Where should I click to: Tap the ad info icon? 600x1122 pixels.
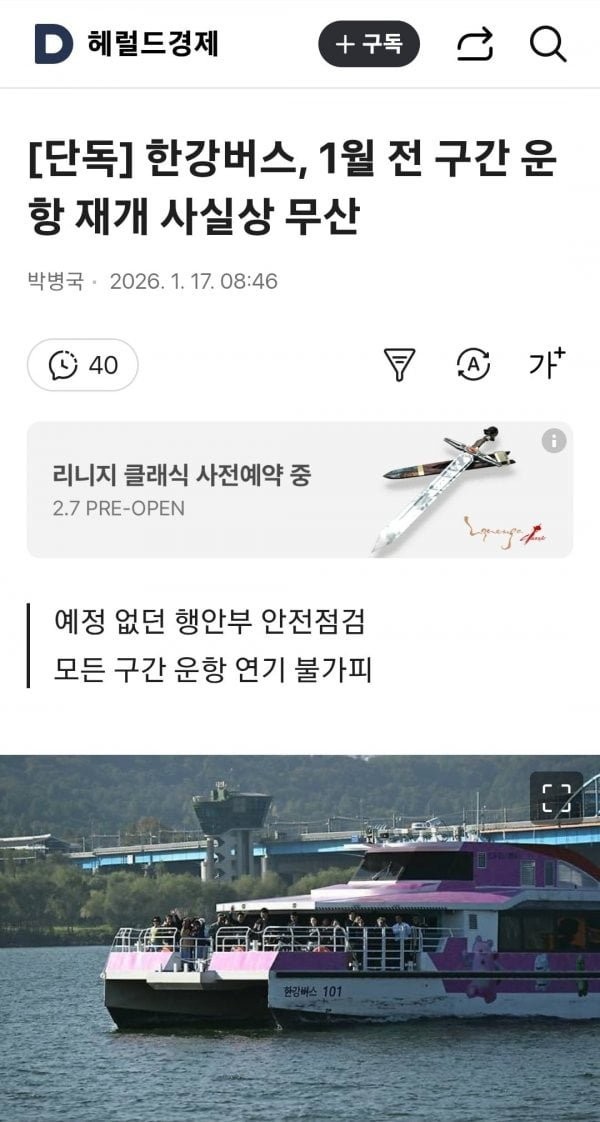click(553, 441)
